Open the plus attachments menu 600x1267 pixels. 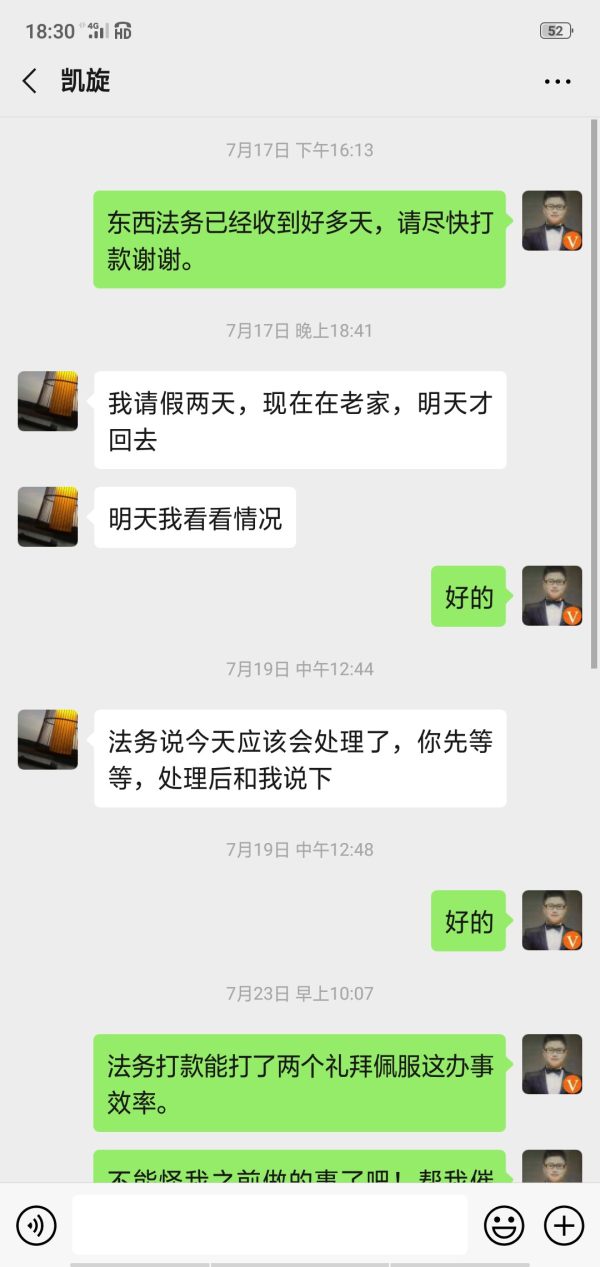coord(563,1224)
